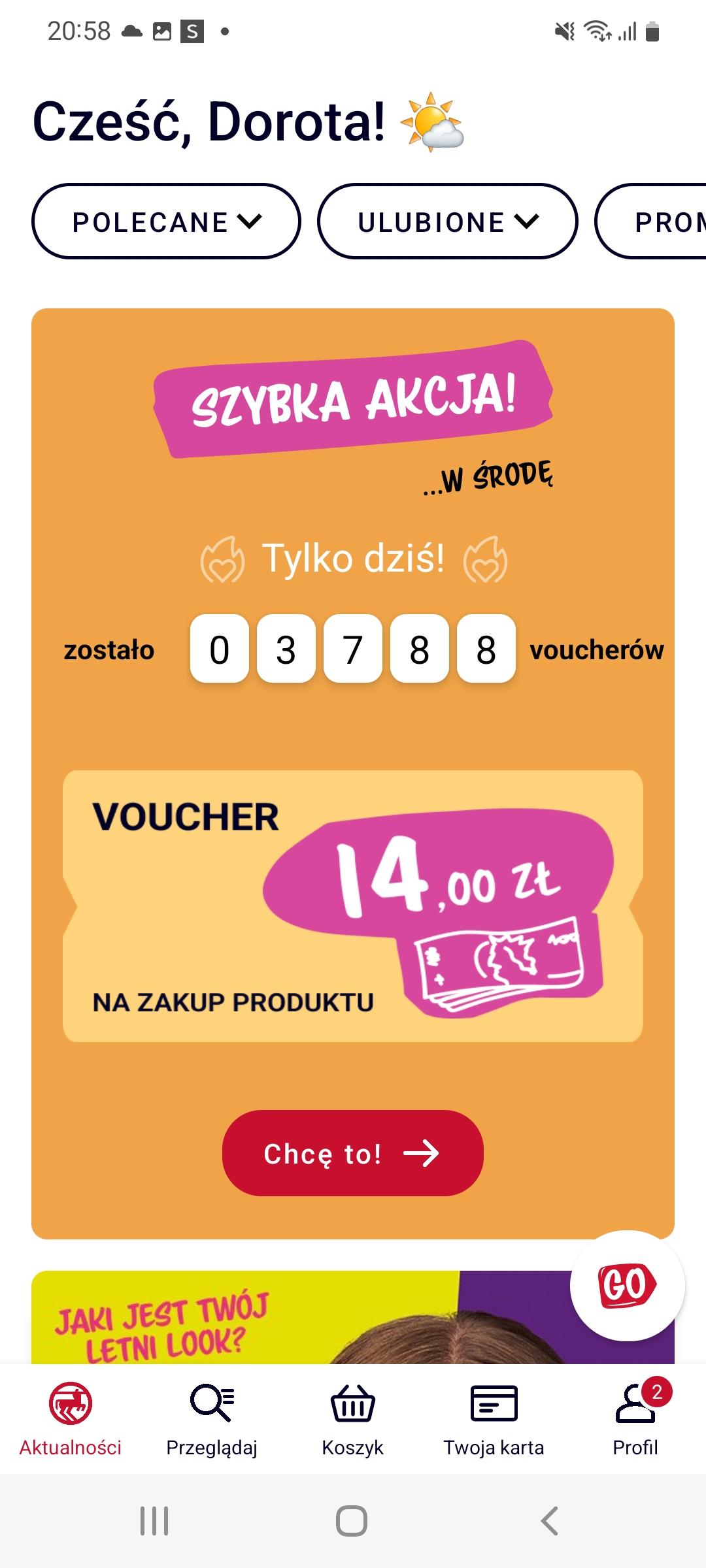The height and width of the screenshot is (1568, 706).
Task: Open the system recent apps view
Action: point(155,1521)
